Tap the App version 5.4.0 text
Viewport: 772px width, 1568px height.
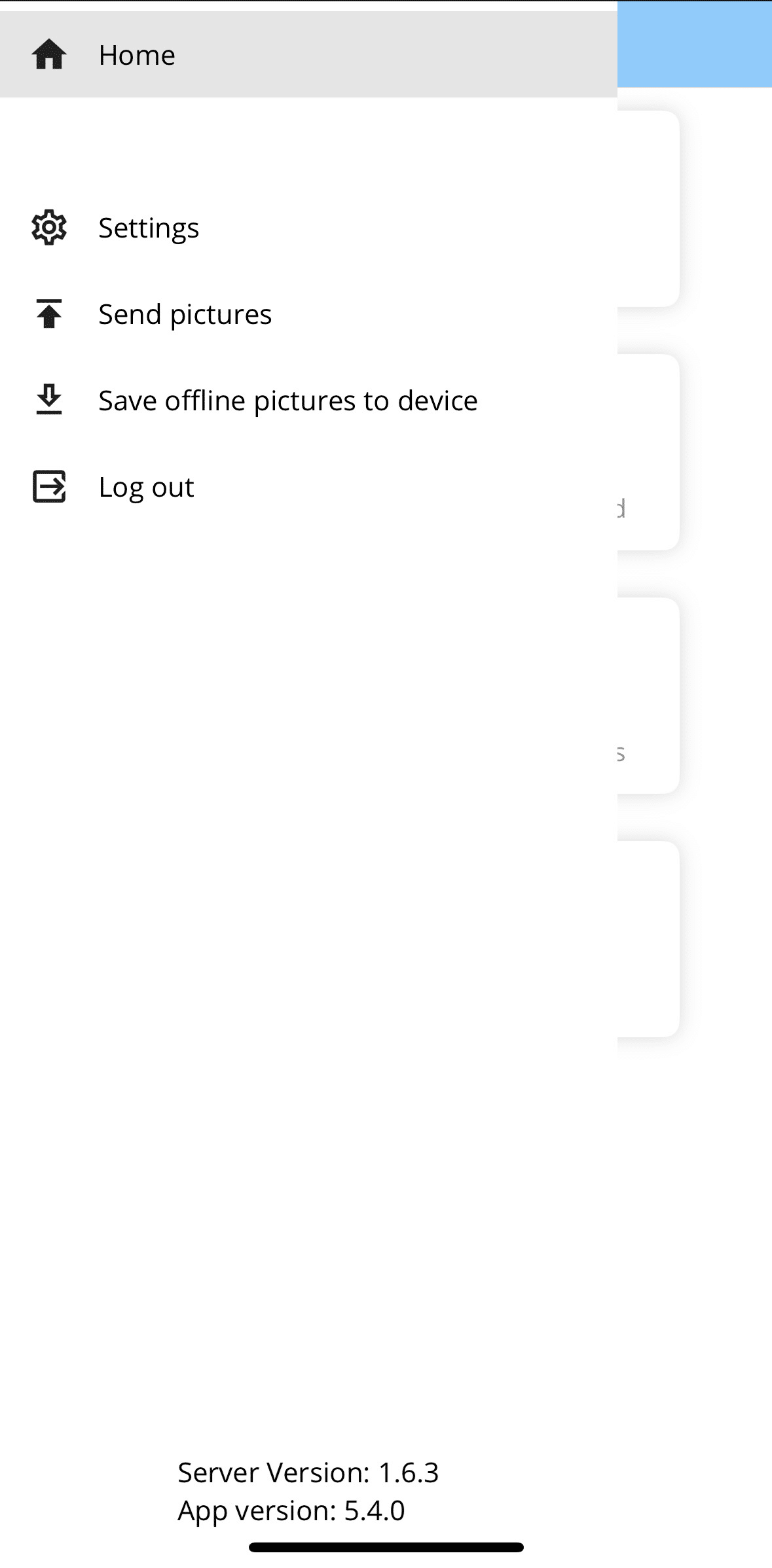[291, 1511]
